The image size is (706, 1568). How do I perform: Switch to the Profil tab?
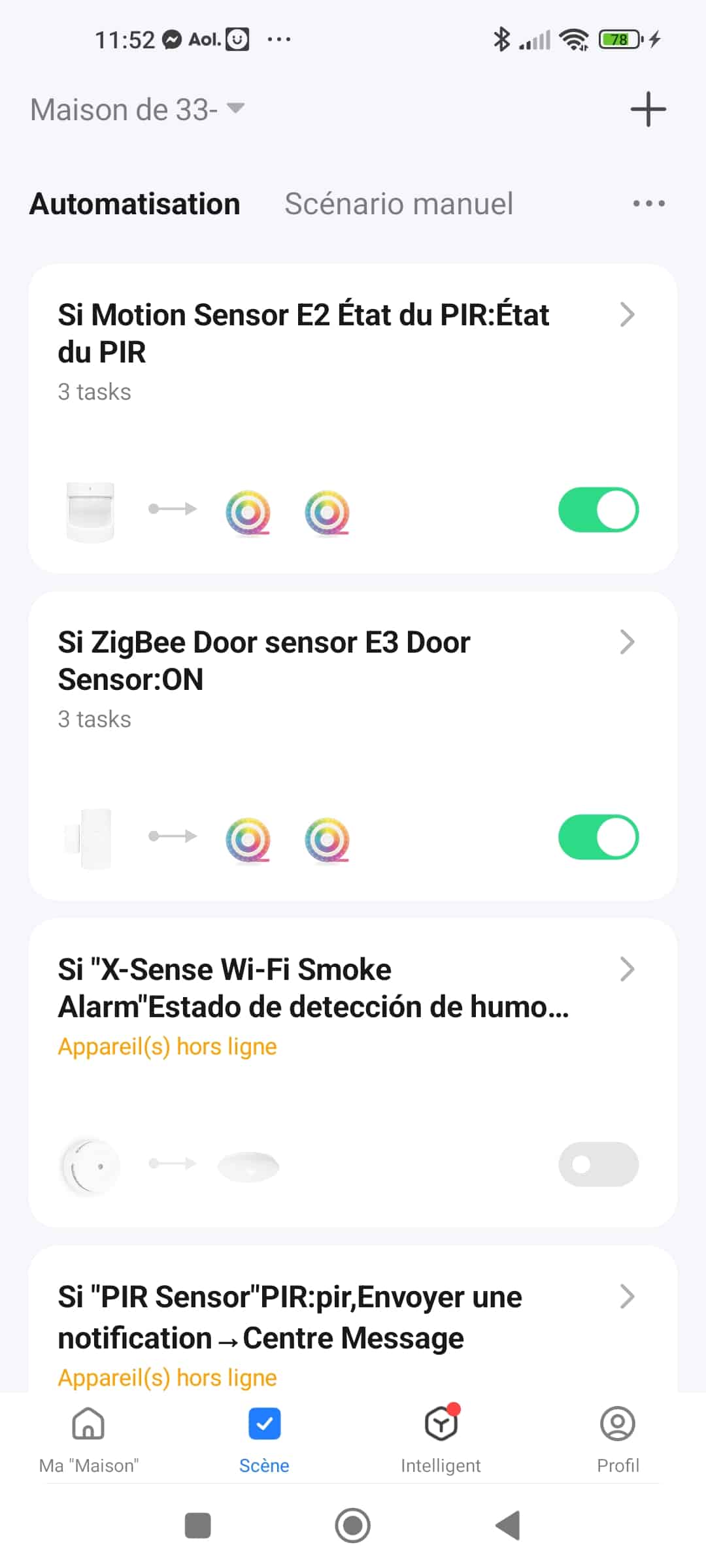coord(618,1440)
